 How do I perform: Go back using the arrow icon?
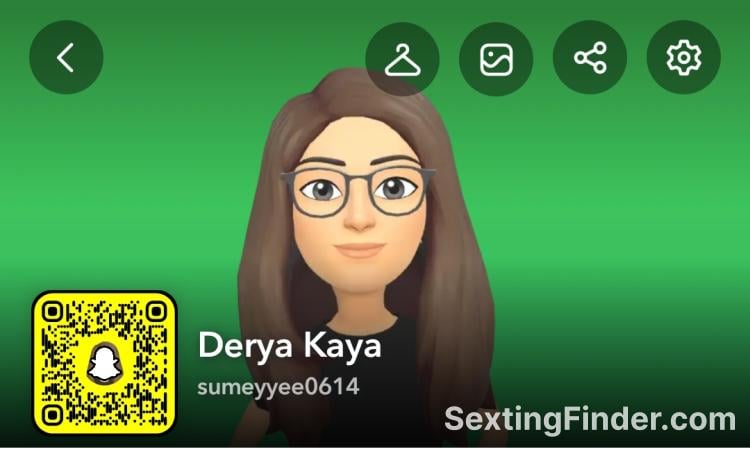coord(66,58)
